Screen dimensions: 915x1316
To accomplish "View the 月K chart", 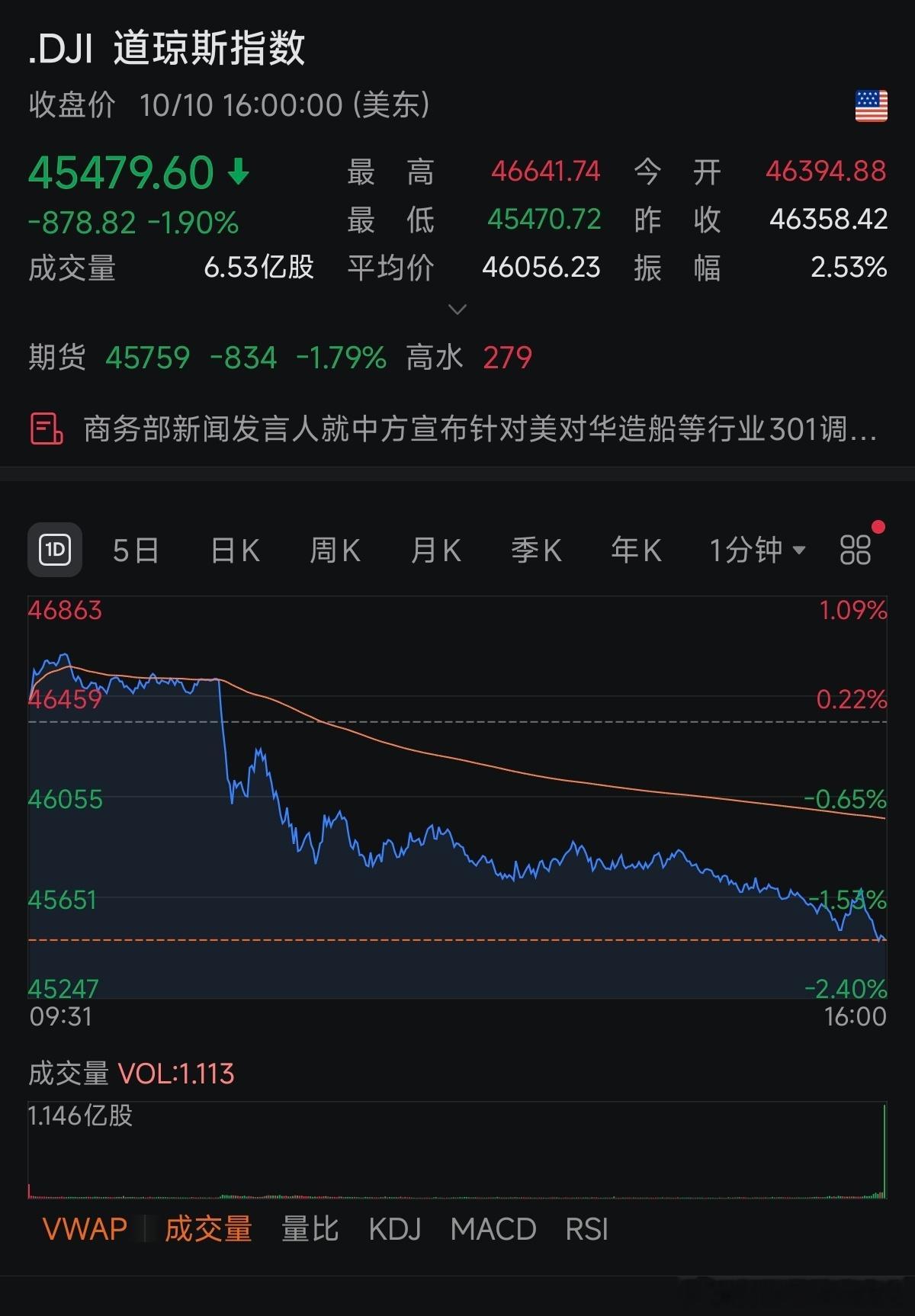I will pos(435,550).
